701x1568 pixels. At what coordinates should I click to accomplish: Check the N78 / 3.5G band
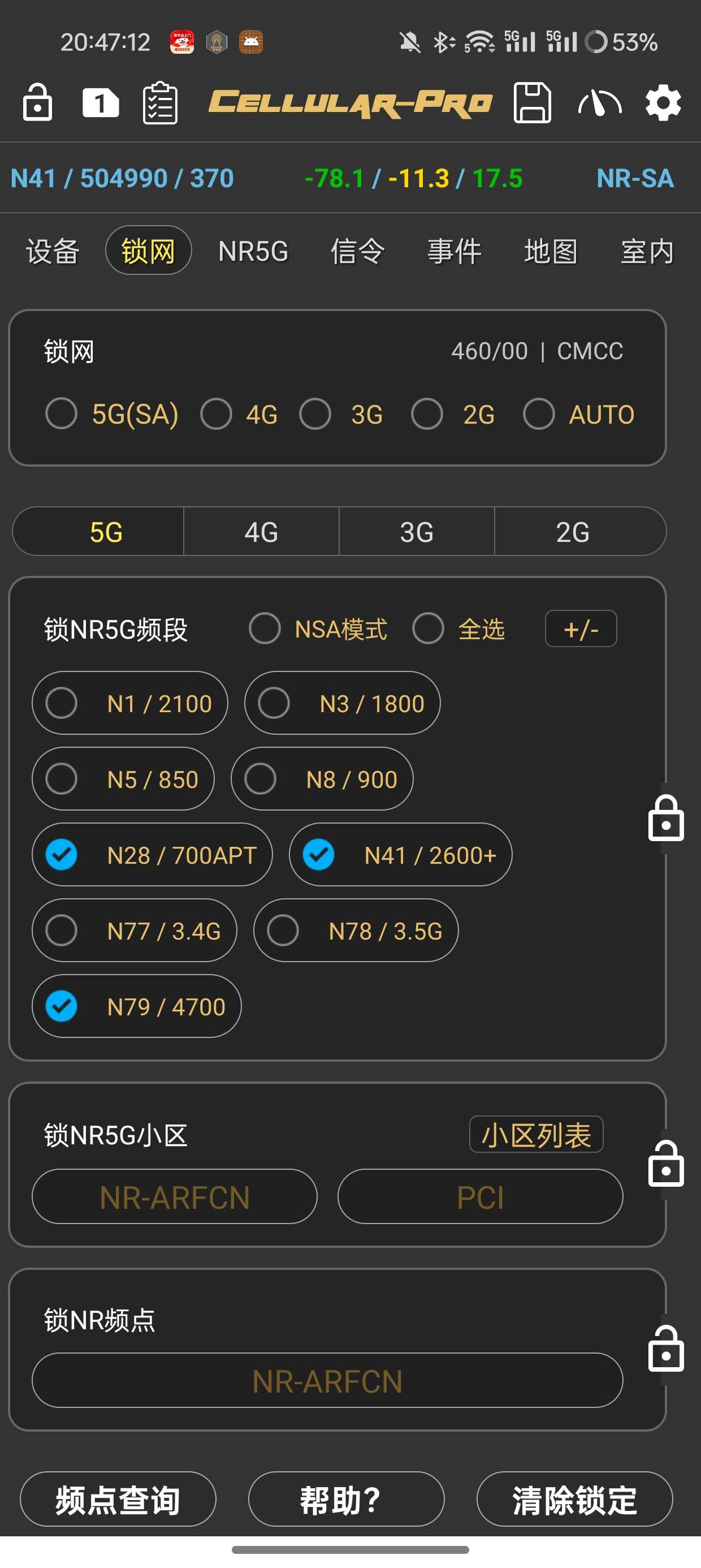(x=283, y=931)
